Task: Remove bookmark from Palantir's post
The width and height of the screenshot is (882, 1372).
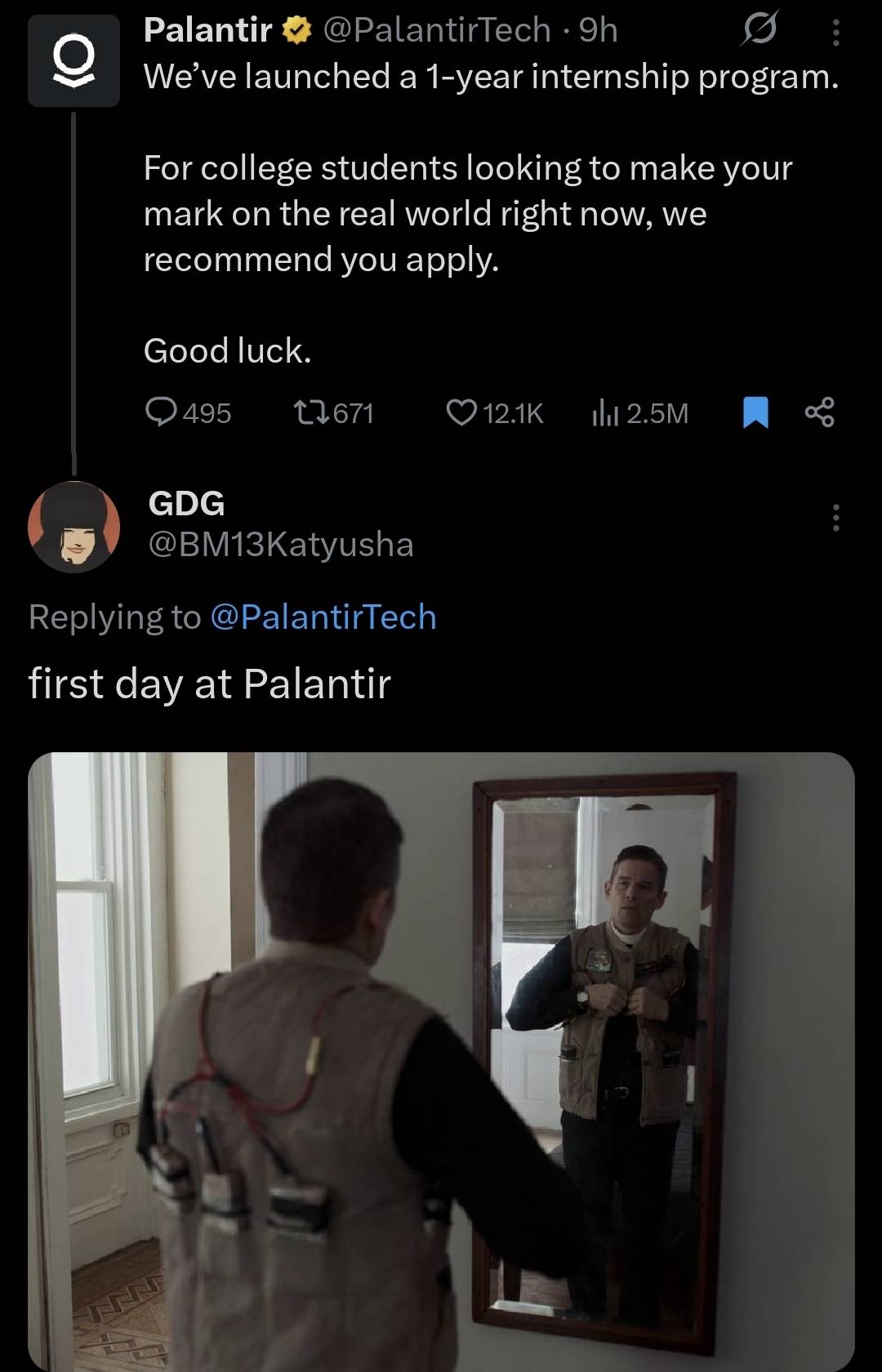Action: pyautogui.click(x=755, y=412)
